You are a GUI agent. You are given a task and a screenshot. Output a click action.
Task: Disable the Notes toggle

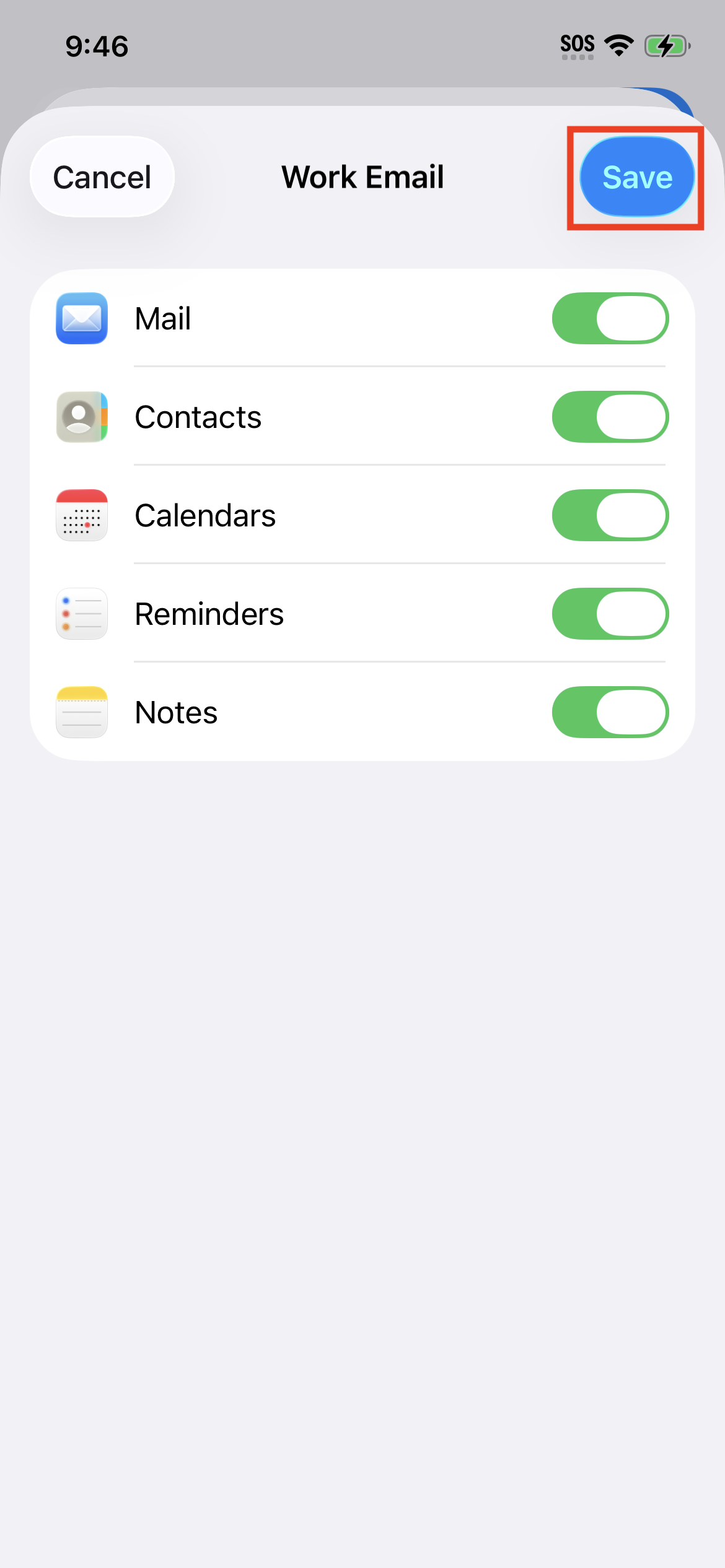(610, 712)
